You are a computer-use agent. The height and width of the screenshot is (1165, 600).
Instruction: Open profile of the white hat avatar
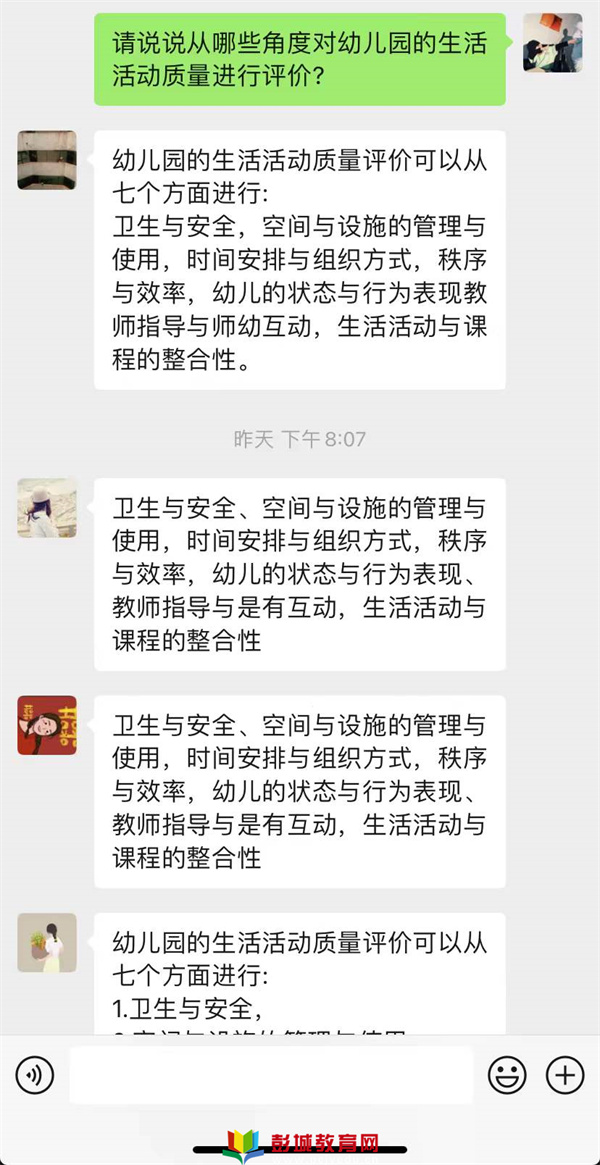[x=47, y=507]
